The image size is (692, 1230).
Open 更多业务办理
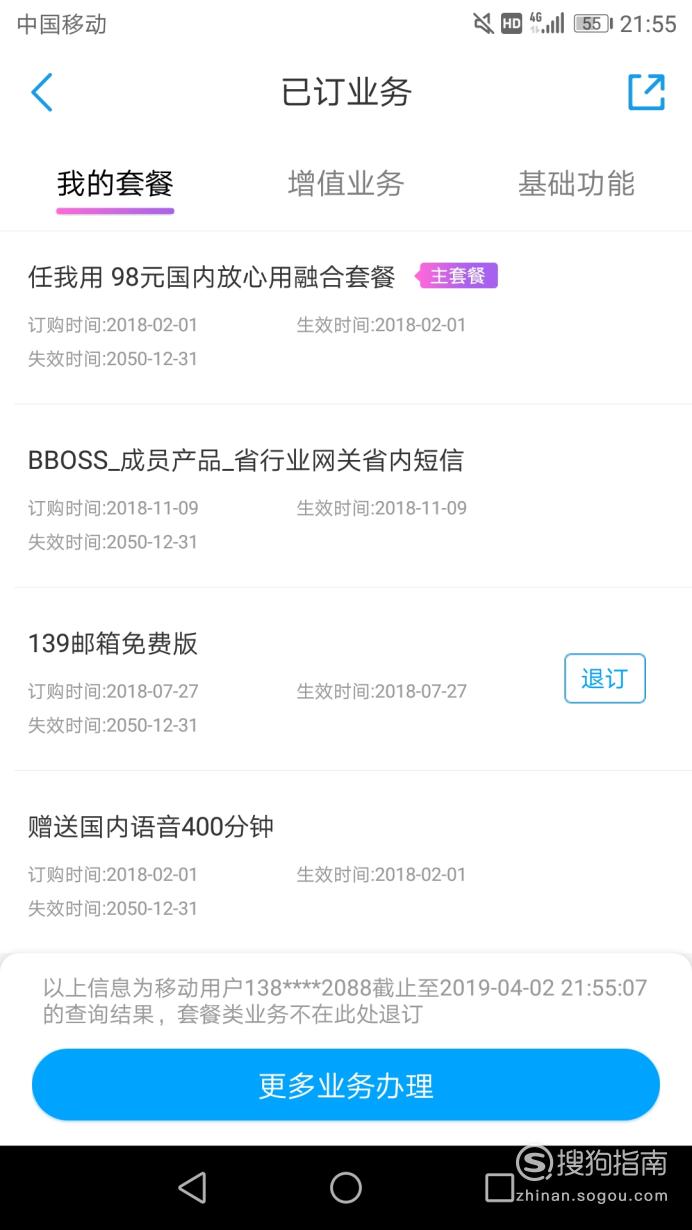click(346, 1086)
